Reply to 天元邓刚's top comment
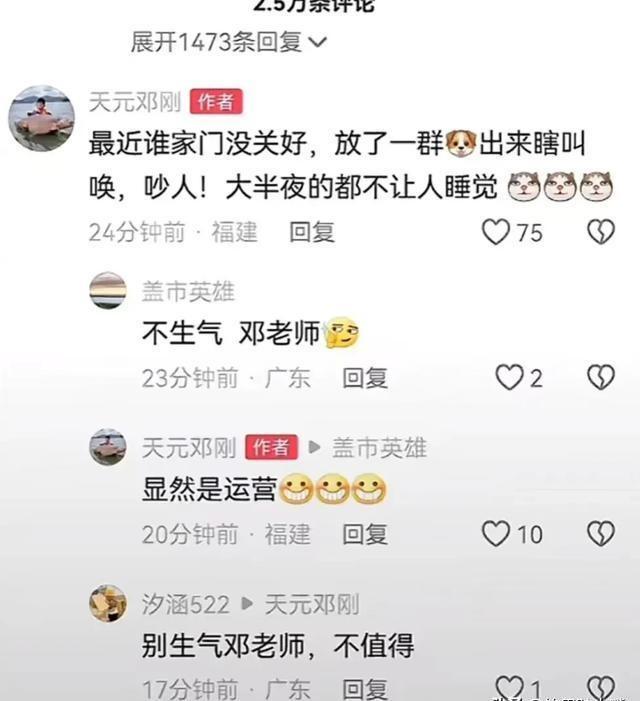 (x=311, y=232)
